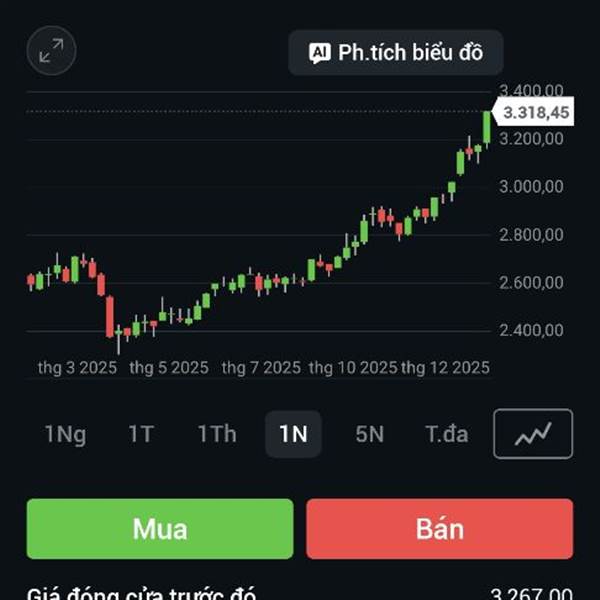View the T.đa maximum range
Image resolution: width=600 pixels, height=600 pixels.
446,434
